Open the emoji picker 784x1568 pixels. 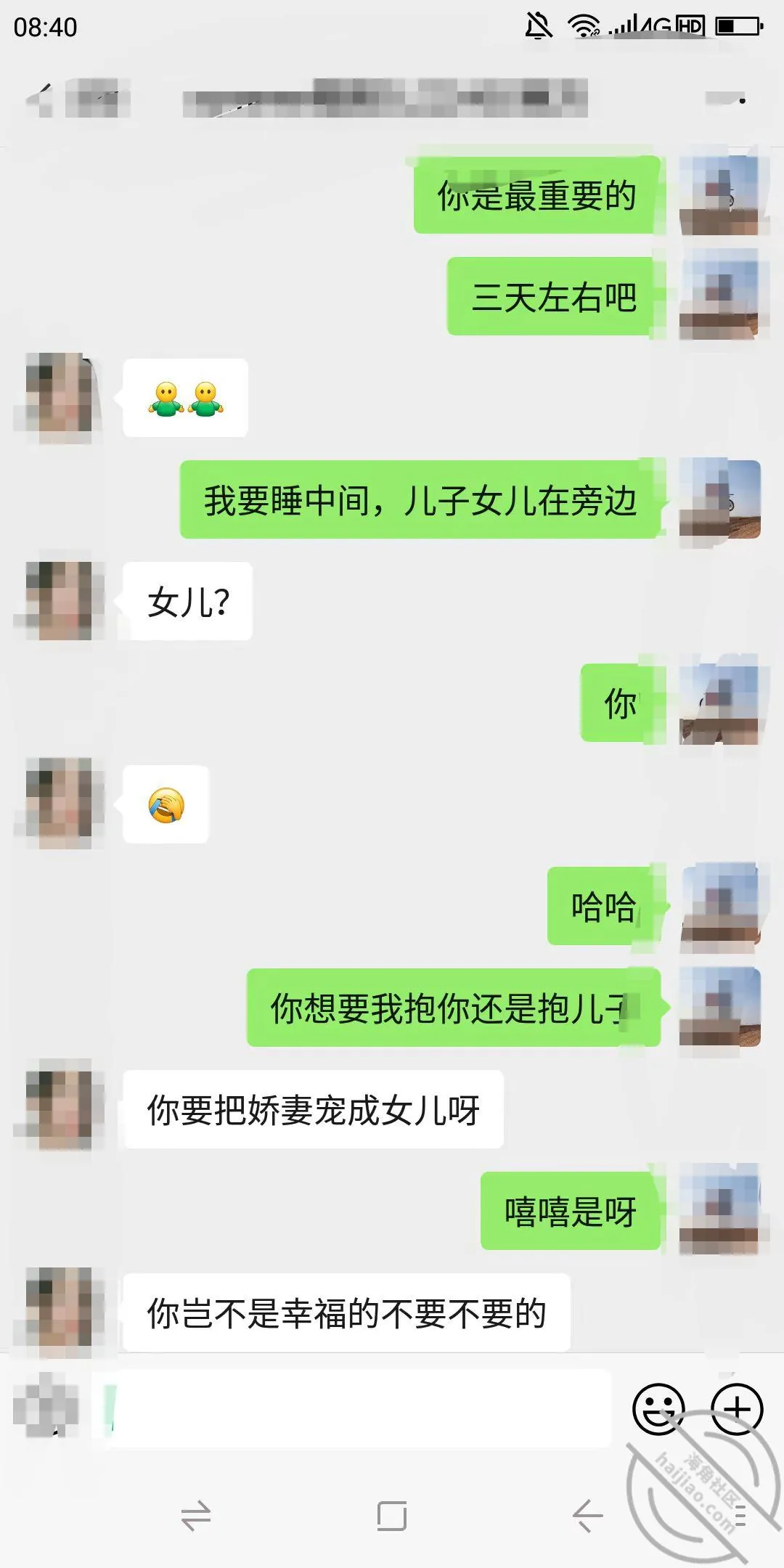tap(658, 1409)
